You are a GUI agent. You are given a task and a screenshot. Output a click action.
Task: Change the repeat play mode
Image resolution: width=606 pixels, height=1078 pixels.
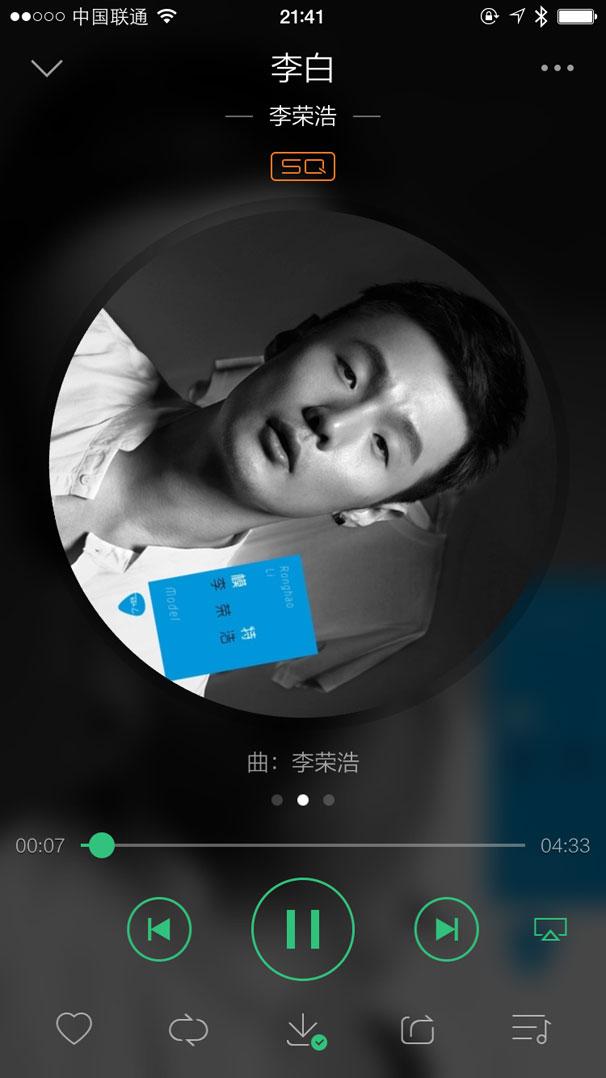coord(188,1029)
